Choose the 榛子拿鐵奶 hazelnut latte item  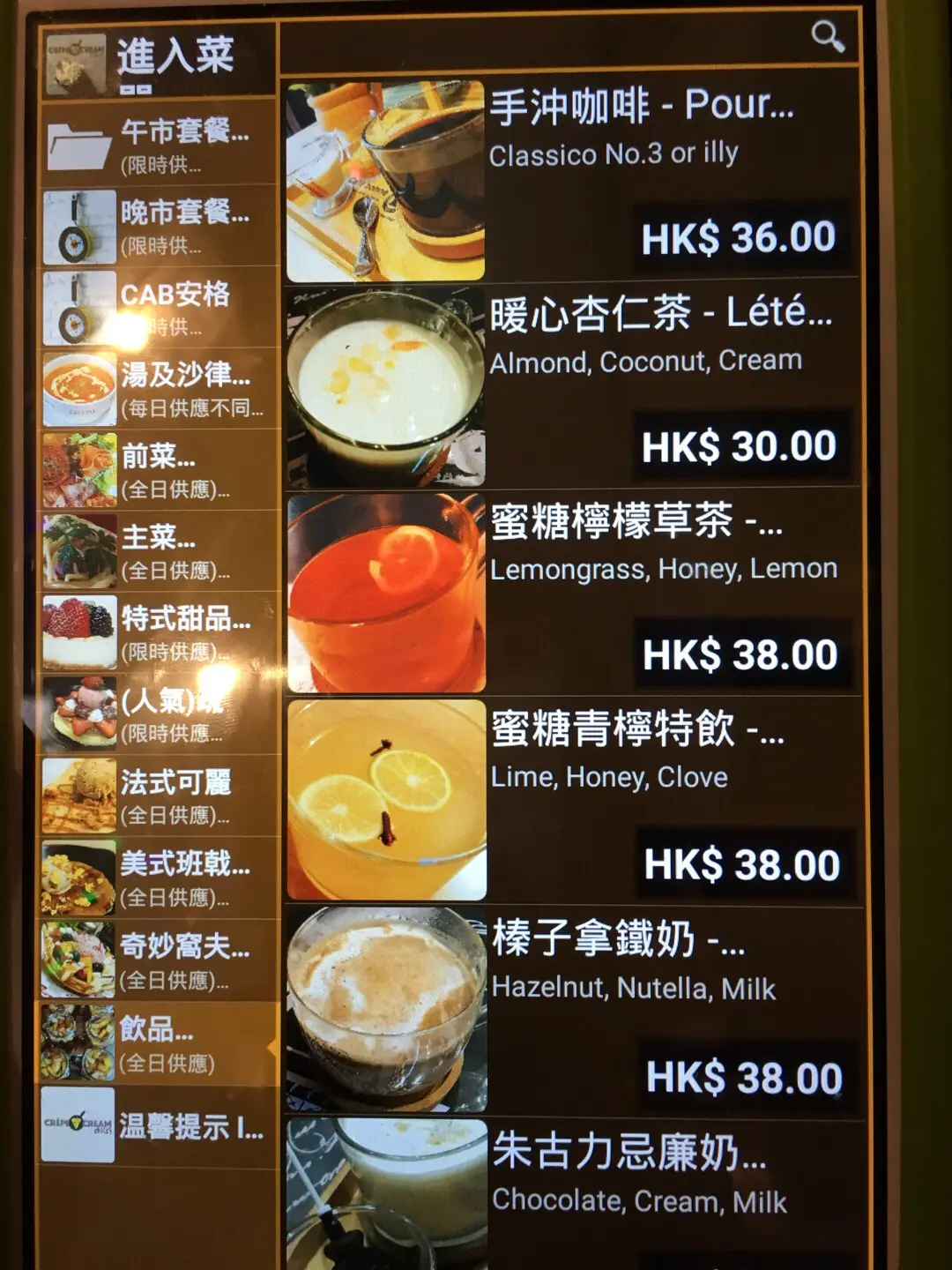coord(571,1011)
